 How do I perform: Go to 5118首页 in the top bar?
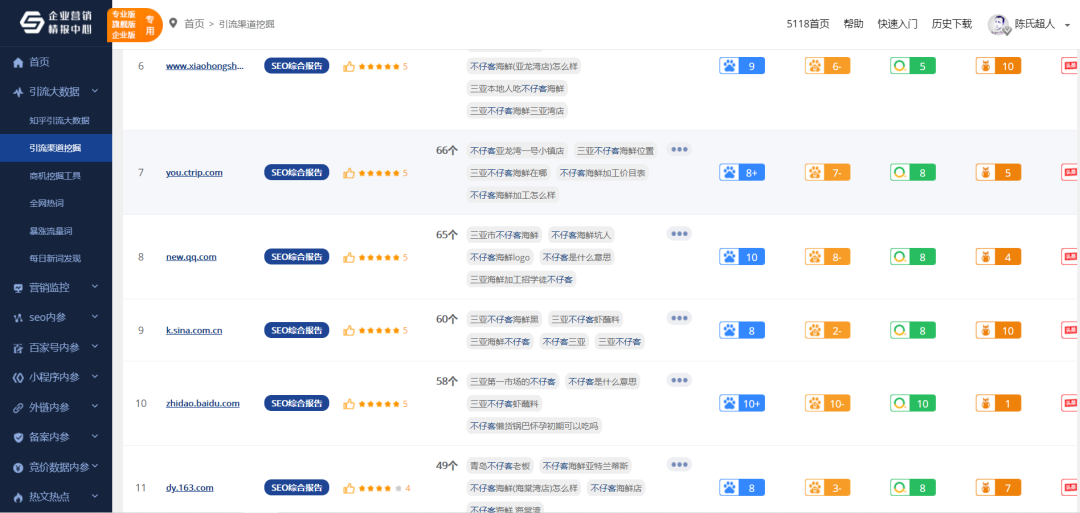point(808,24)
